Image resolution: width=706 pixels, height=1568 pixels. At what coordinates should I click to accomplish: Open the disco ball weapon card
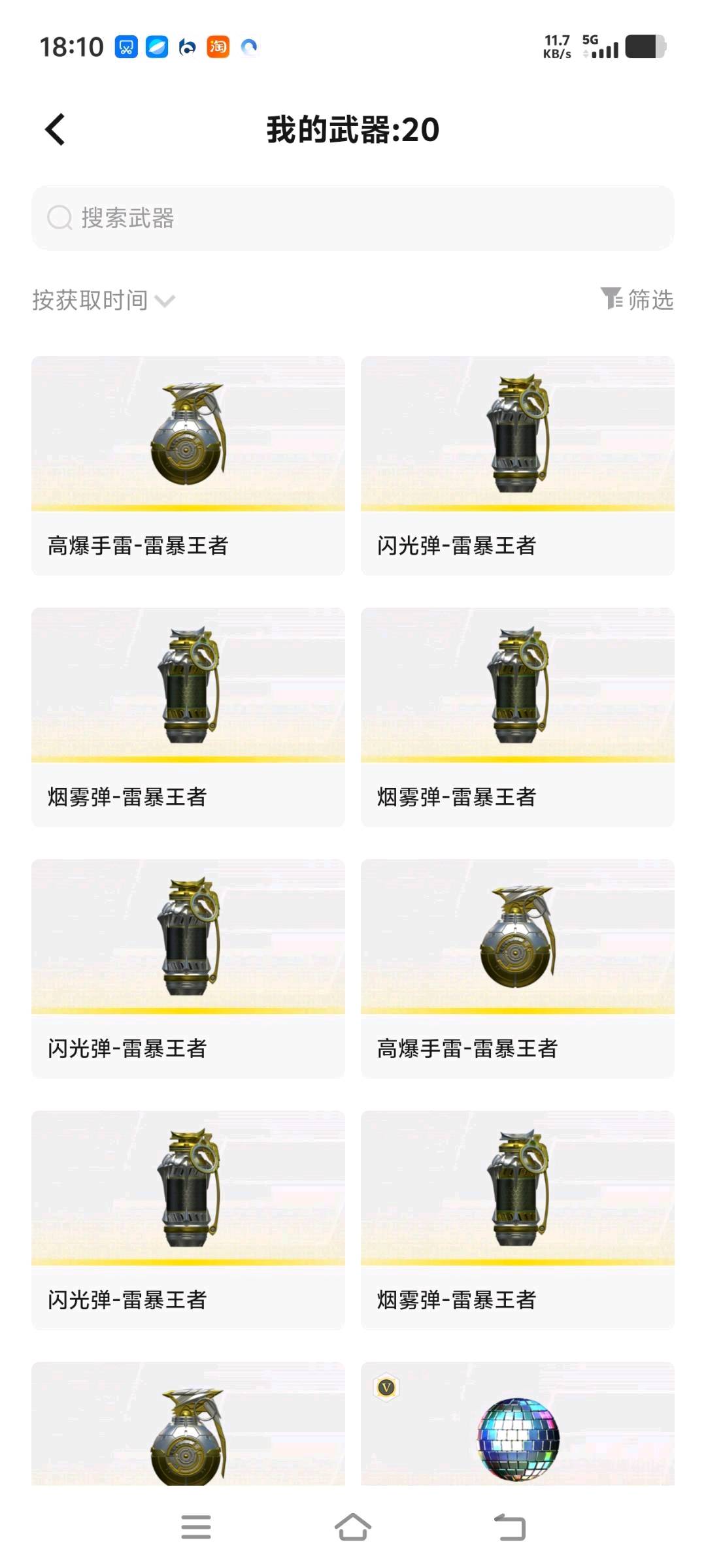pyautogui.click(x=518, y=1423)
